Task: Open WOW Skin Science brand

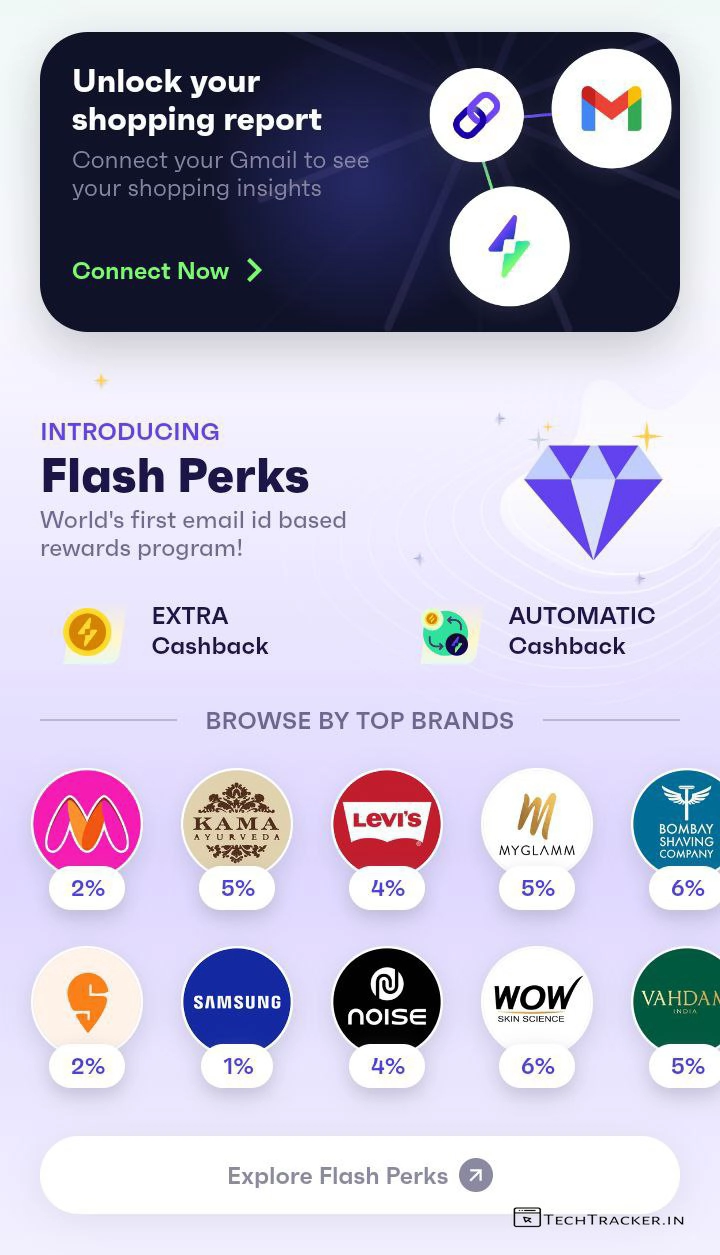Action: 537,1003
